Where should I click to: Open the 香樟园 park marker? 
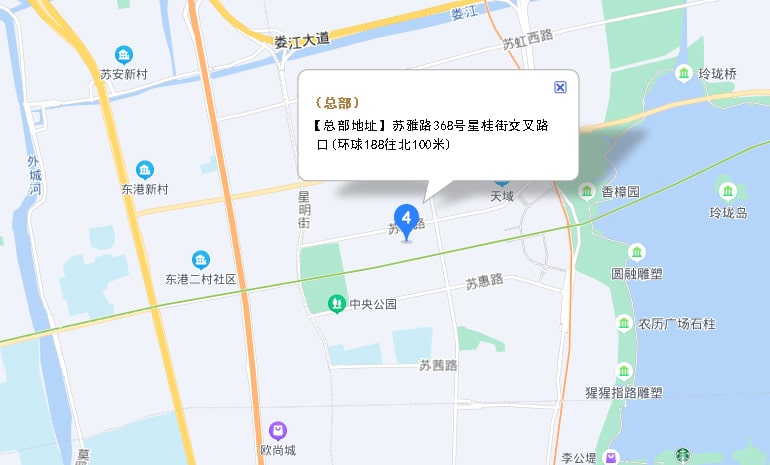pyautogui.click(x=588, y=191)
